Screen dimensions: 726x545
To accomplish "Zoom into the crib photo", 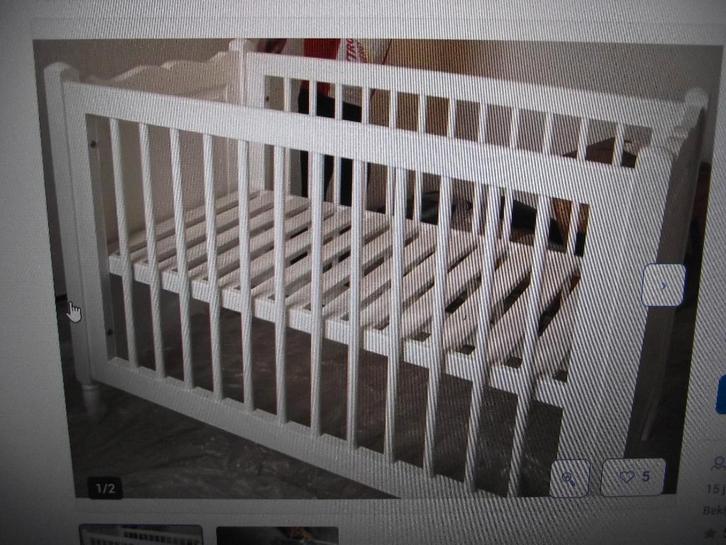I will pos(571,478).
